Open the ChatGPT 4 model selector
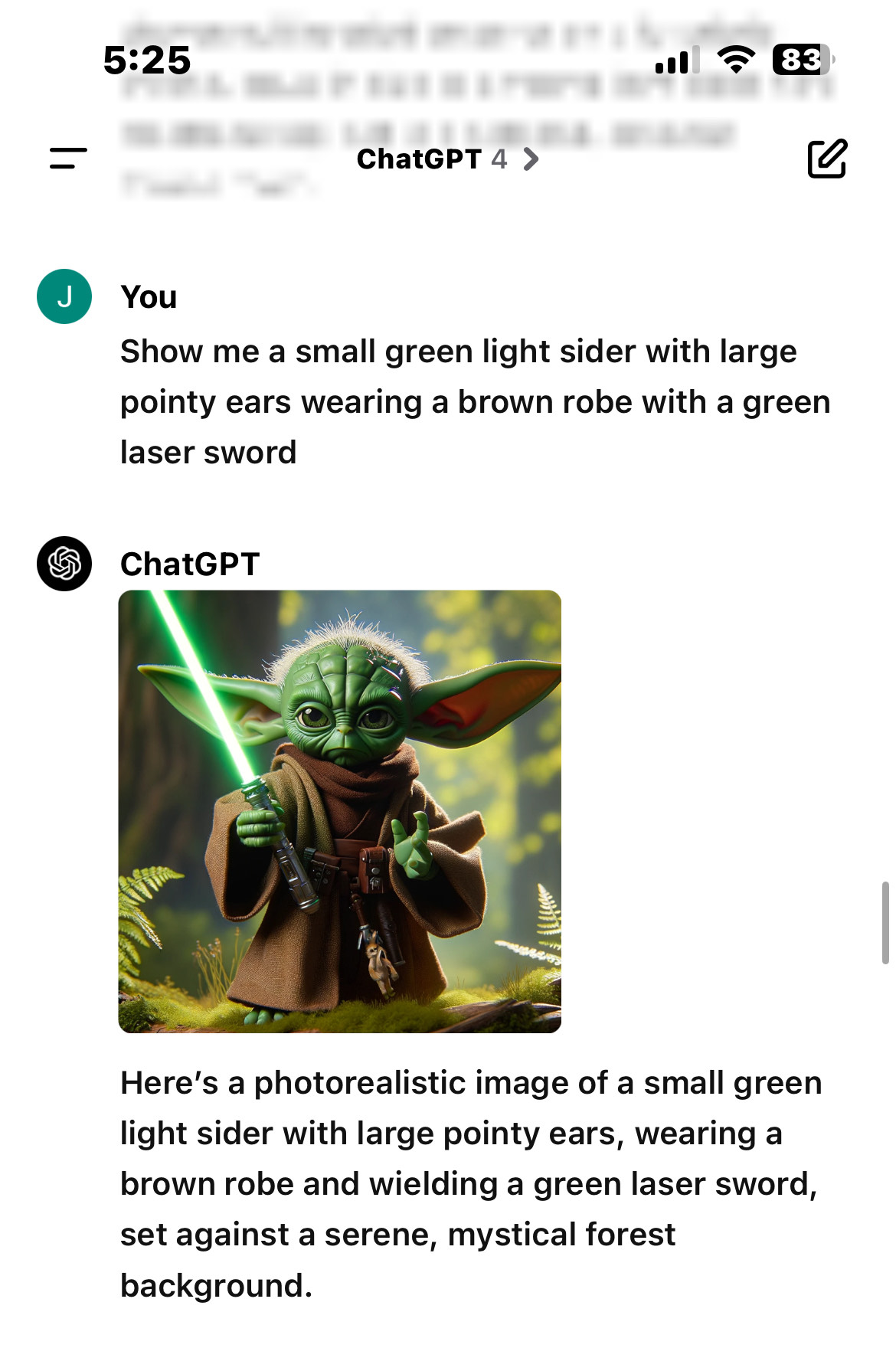The width and height of the screenshot is (896, 1348). point(448,159)
